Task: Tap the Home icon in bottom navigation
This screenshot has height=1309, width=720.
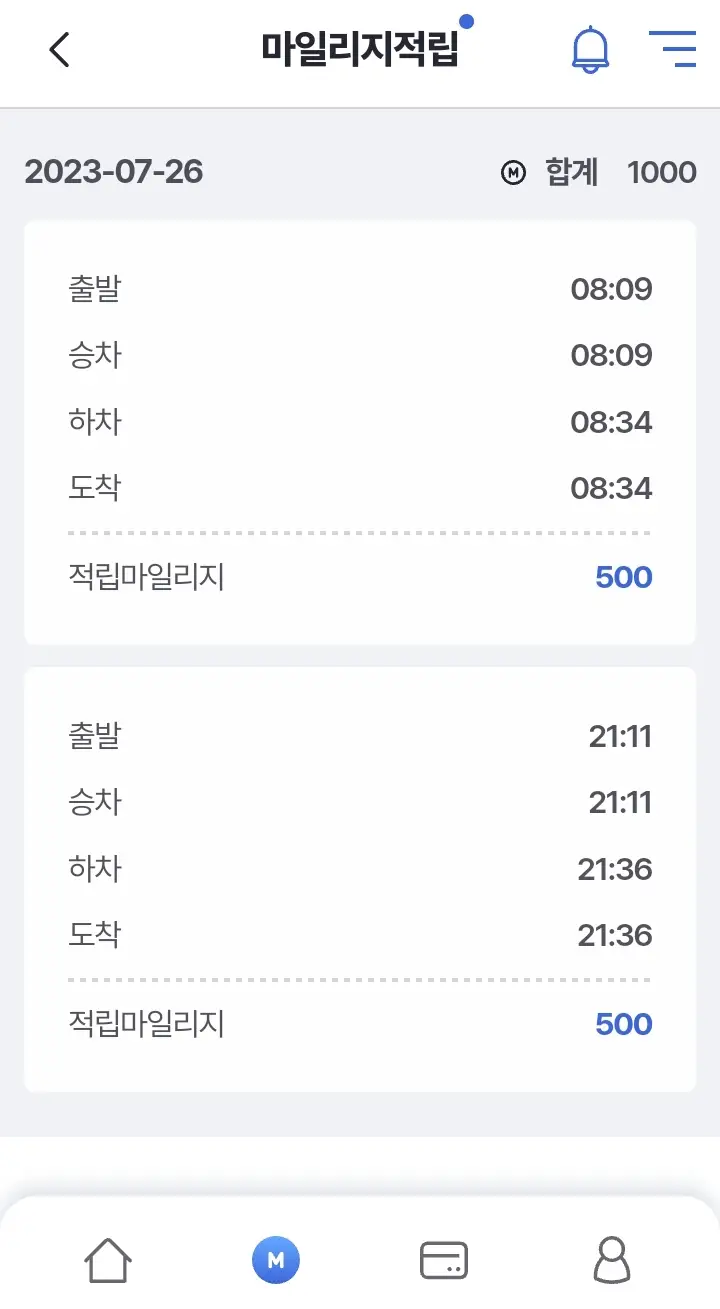Action: pyautogui.click(x=107, y=1259)
